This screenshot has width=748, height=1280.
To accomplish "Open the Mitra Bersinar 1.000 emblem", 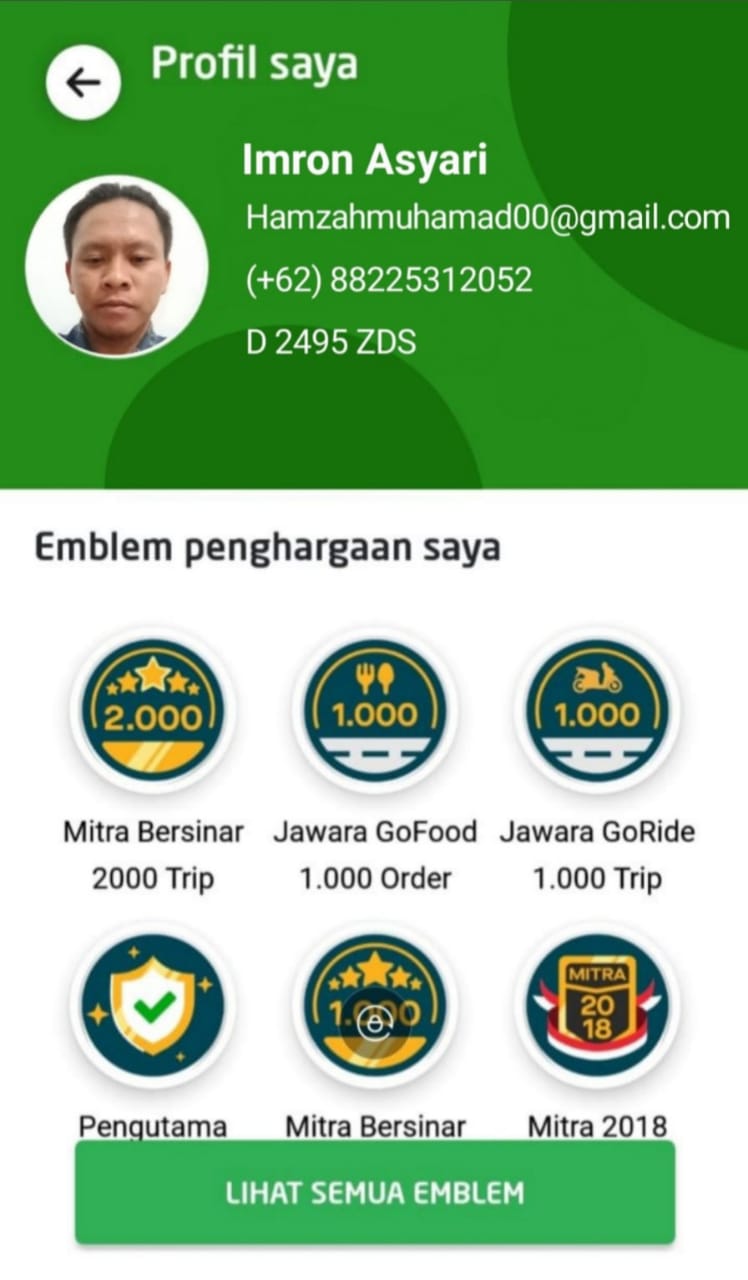I will pyautogui.click(x=375, y=1006).
